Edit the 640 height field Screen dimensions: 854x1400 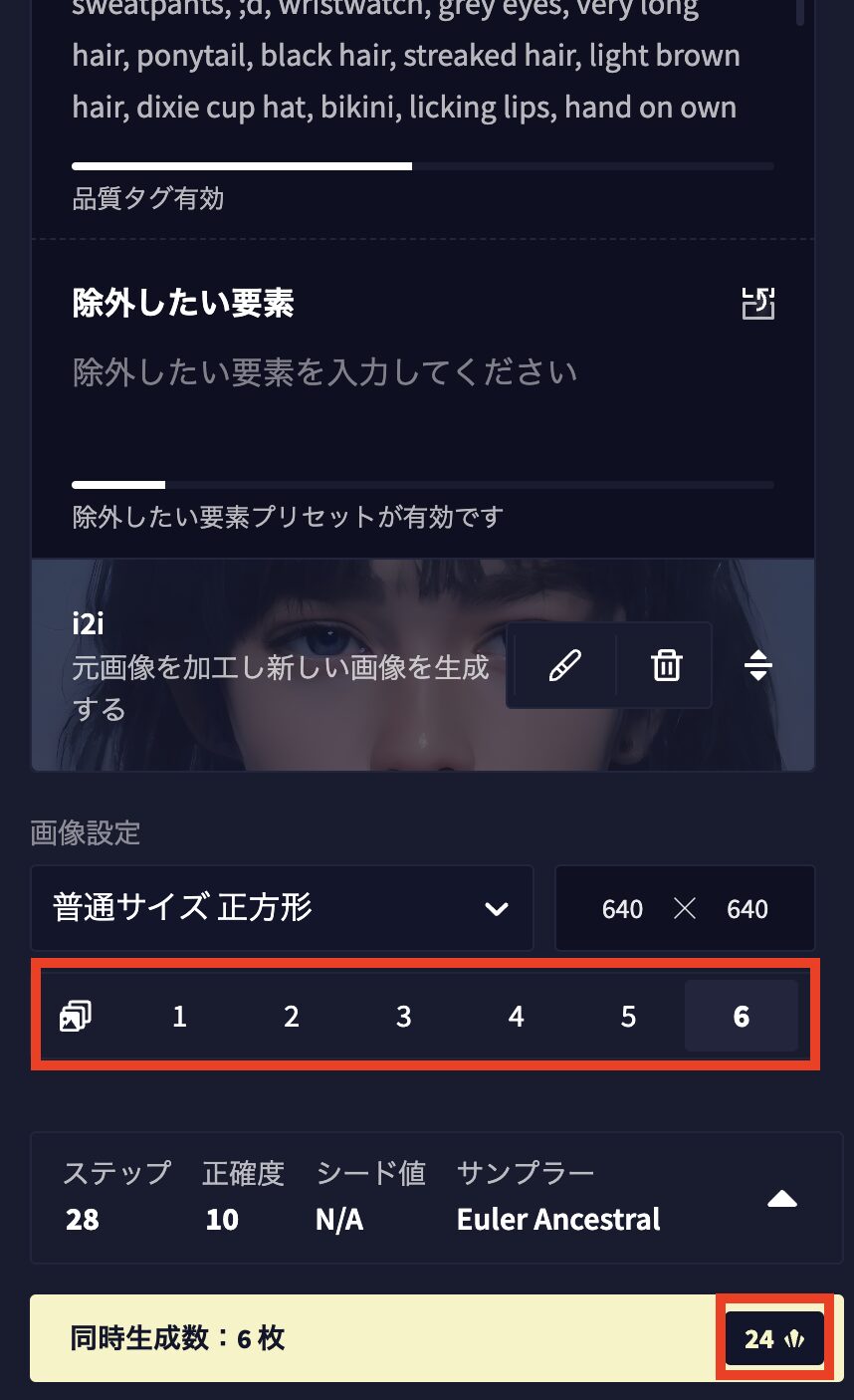click(x=747, y=909)
